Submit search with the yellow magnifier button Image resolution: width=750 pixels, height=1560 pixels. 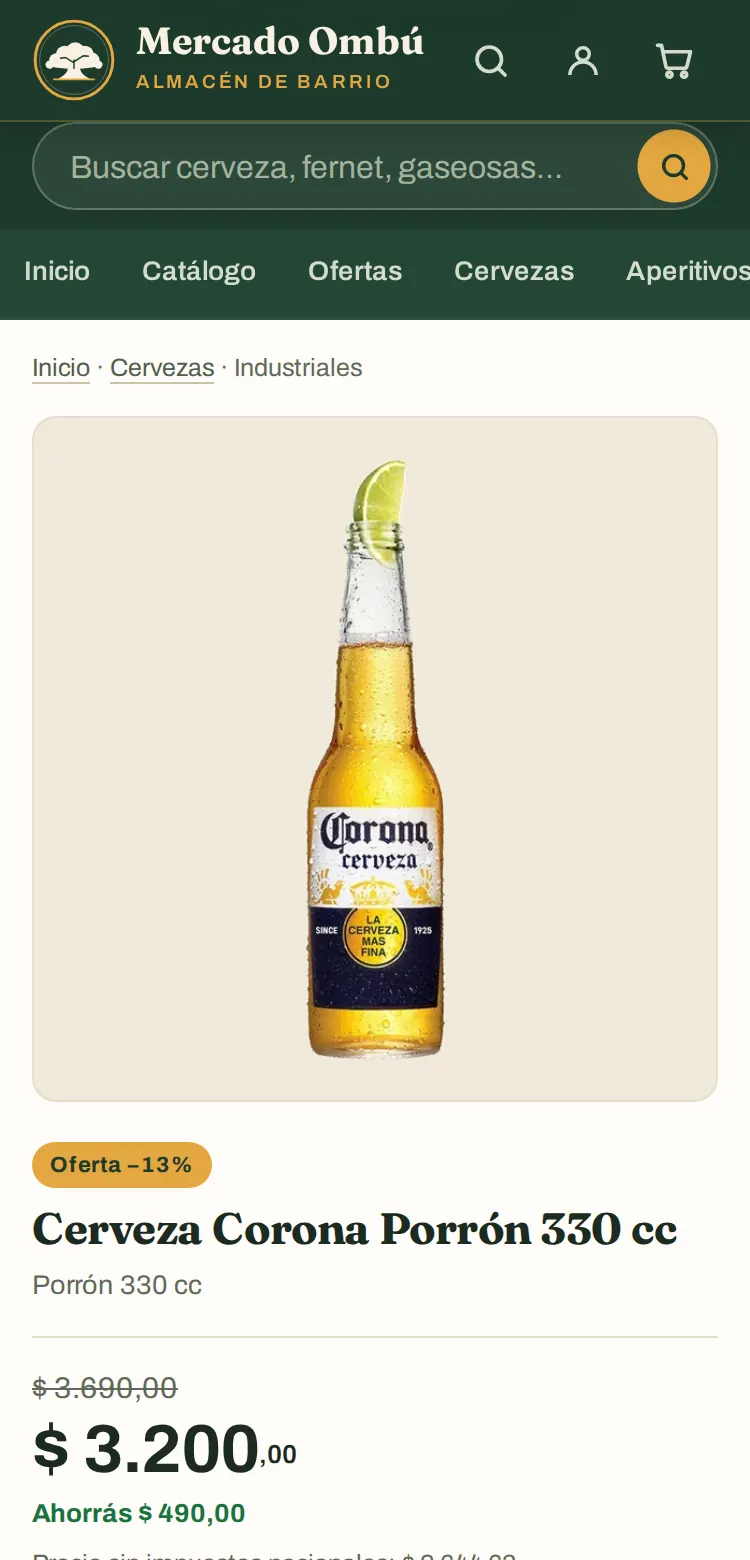click(674, 166)
